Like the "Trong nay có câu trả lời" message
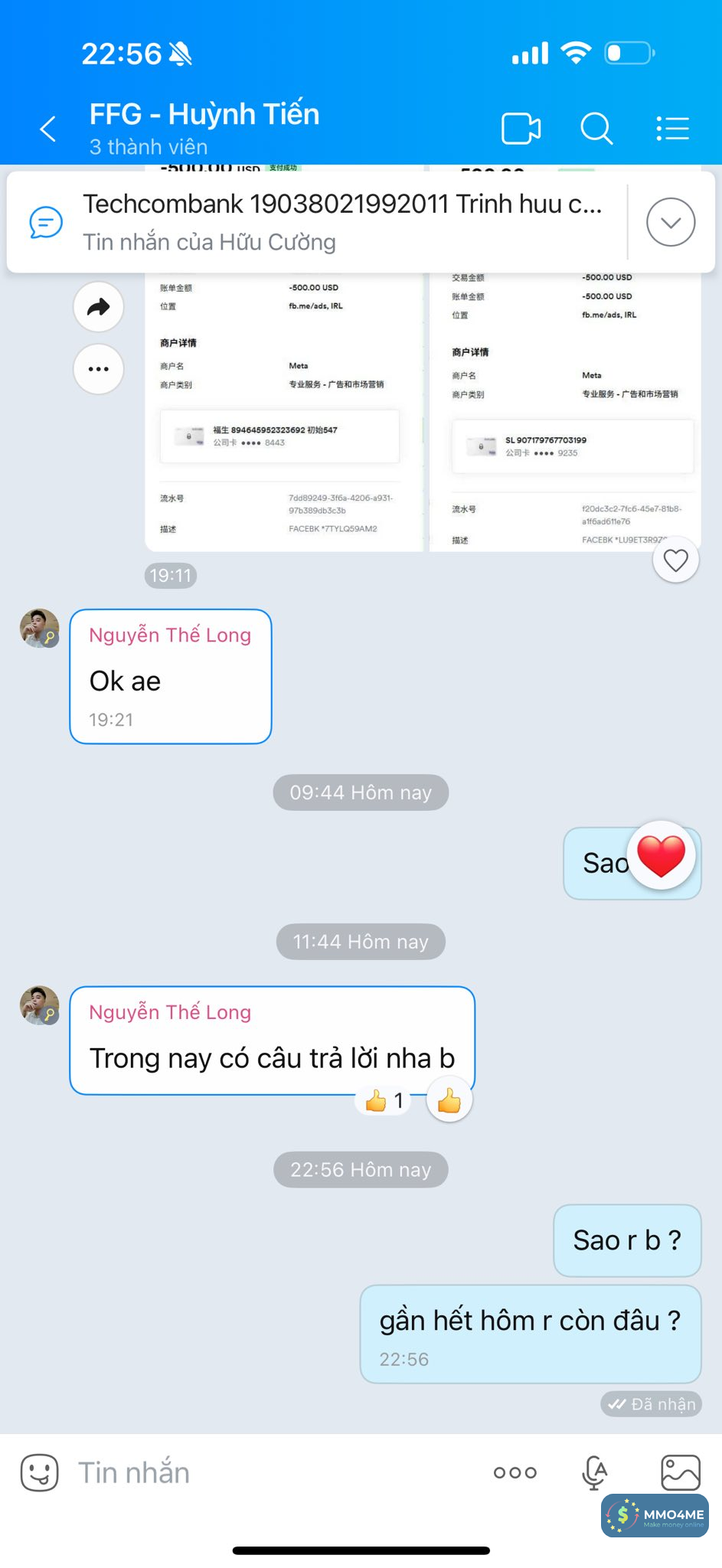Viewport: 722px width, 1568px height. coord(449,1101)
